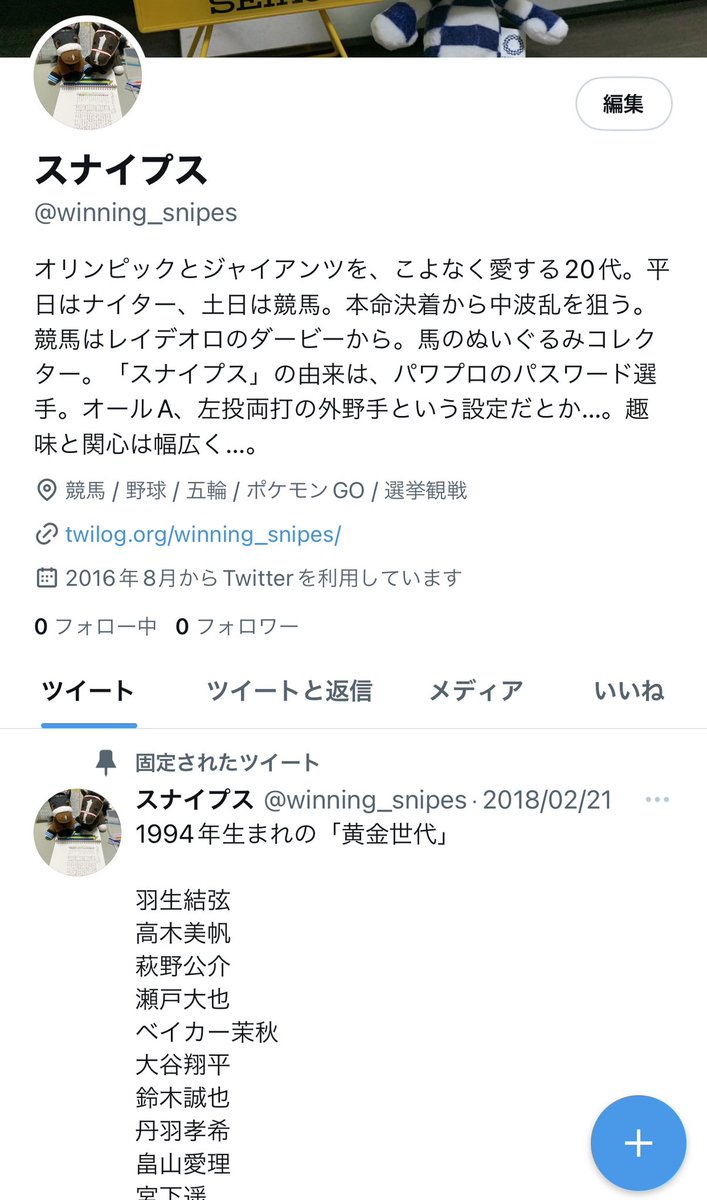Select the ツイート tab

88,690
